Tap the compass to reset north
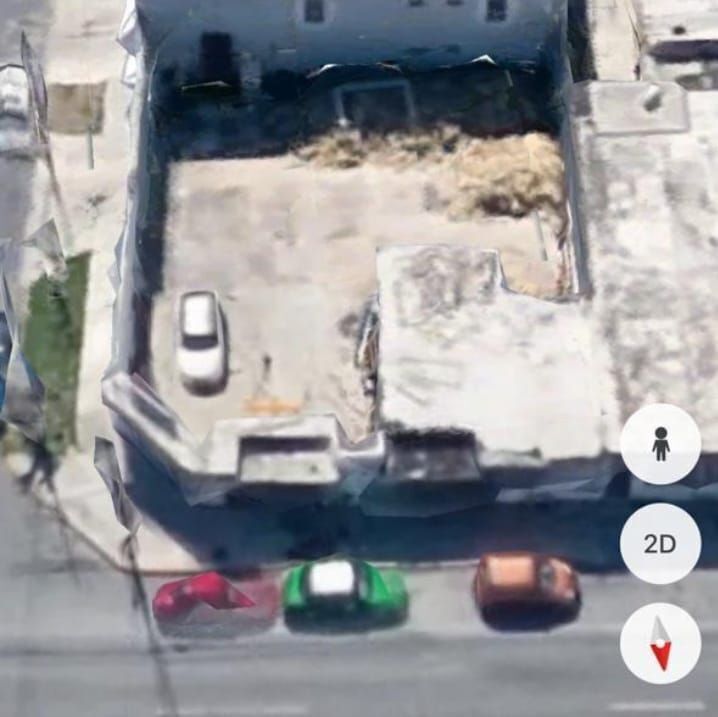Viewport: 718px width, 717px height. [660, 643]
